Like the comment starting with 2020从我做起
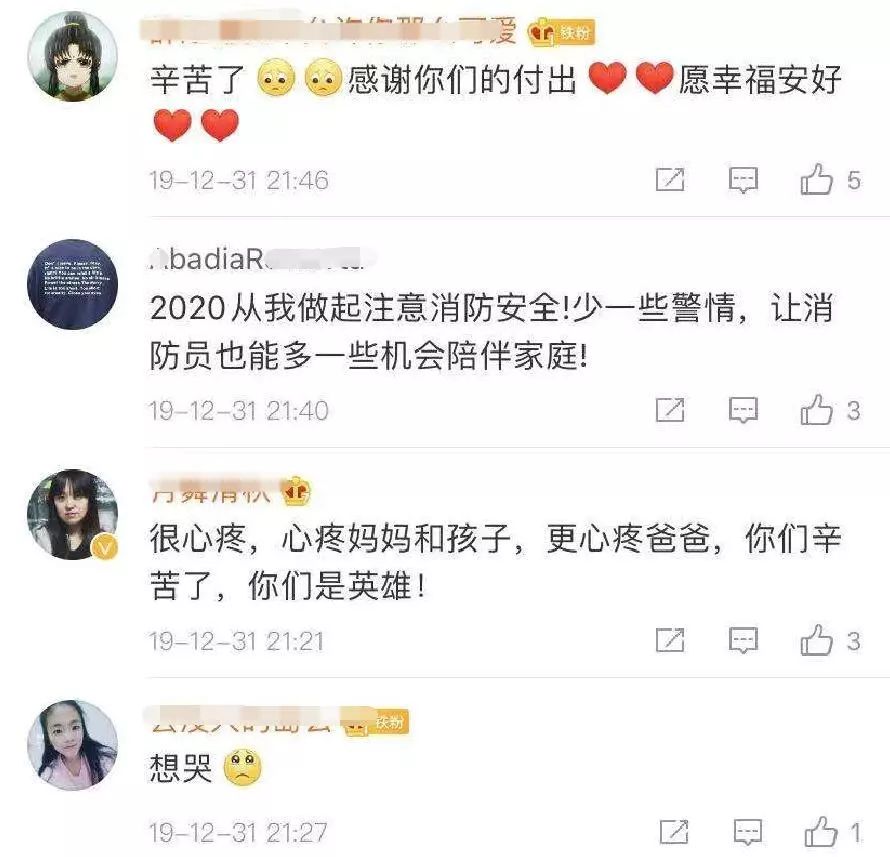 (817, 410)
